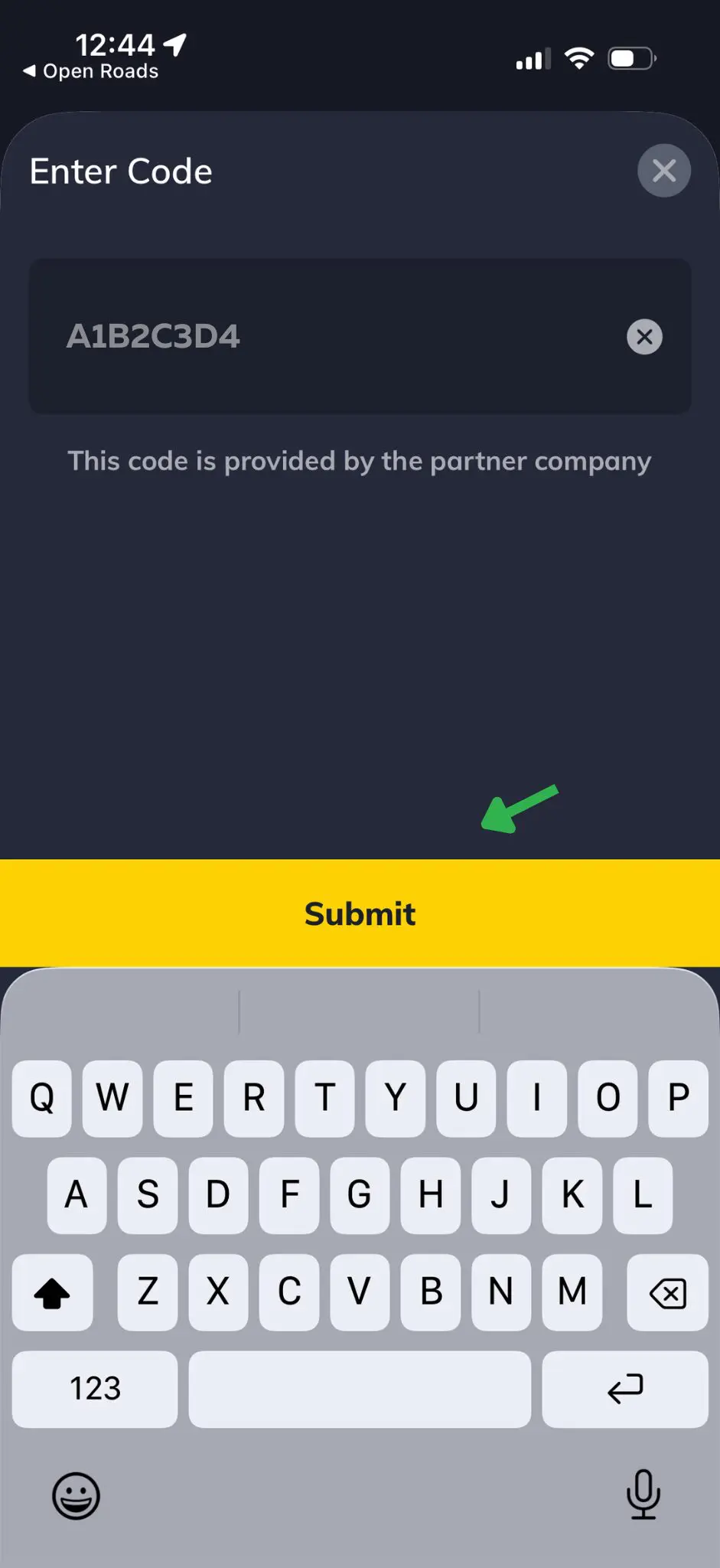The image size is (720, 1568).
Task: Toggle the shift key
Action: click(52, 1292)
